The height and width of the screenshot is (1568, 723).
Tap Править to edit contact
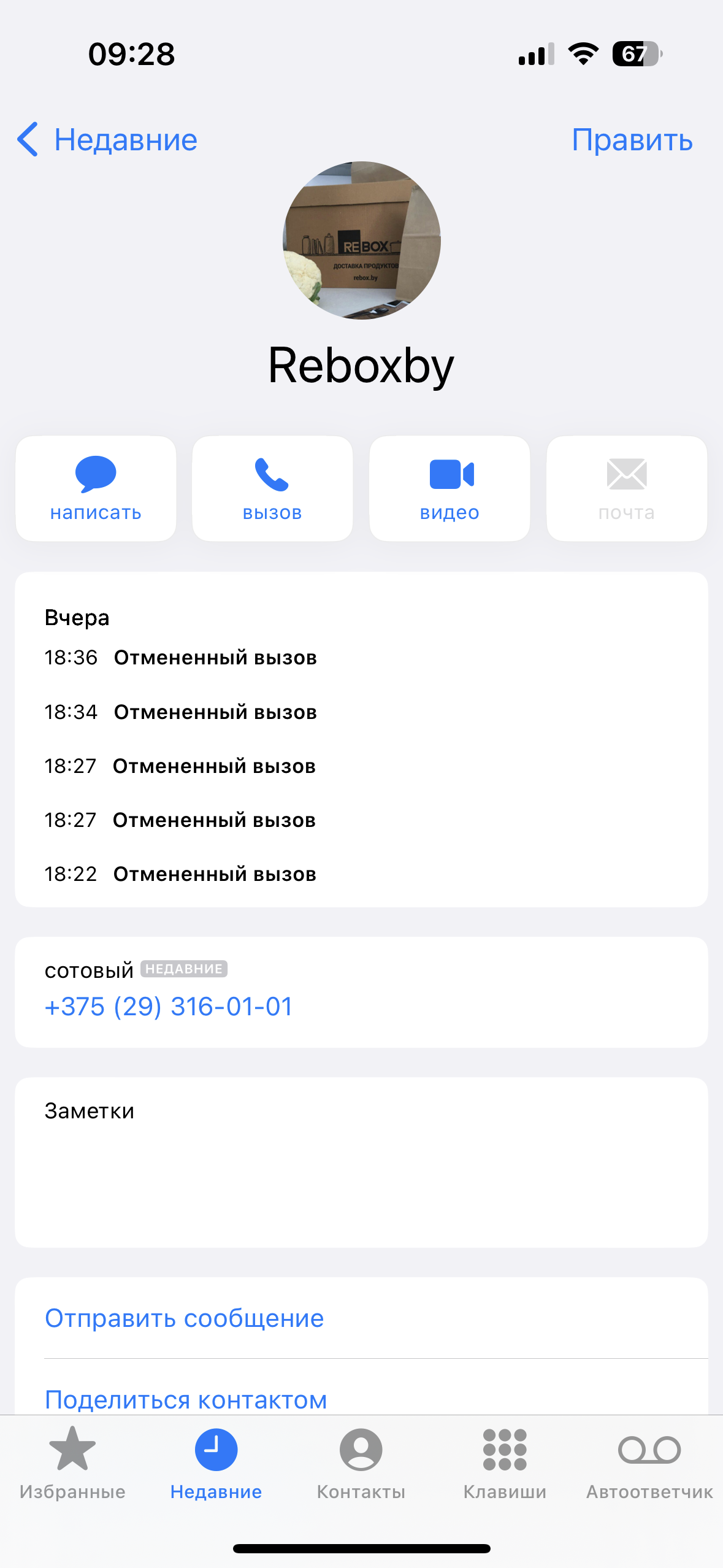[x=632, y=140]
